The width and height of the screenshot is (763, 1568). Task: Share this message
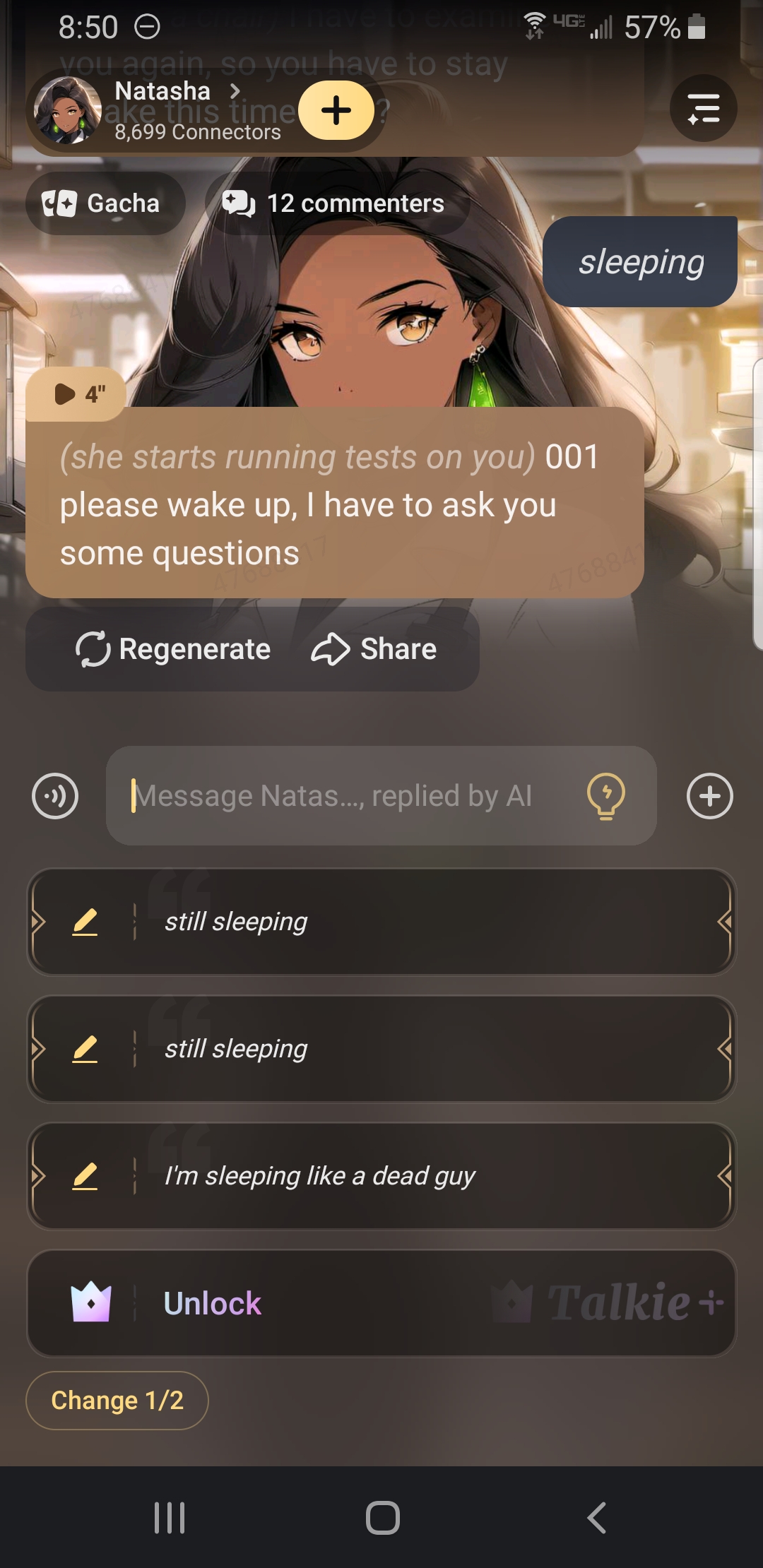click(375, 649)
